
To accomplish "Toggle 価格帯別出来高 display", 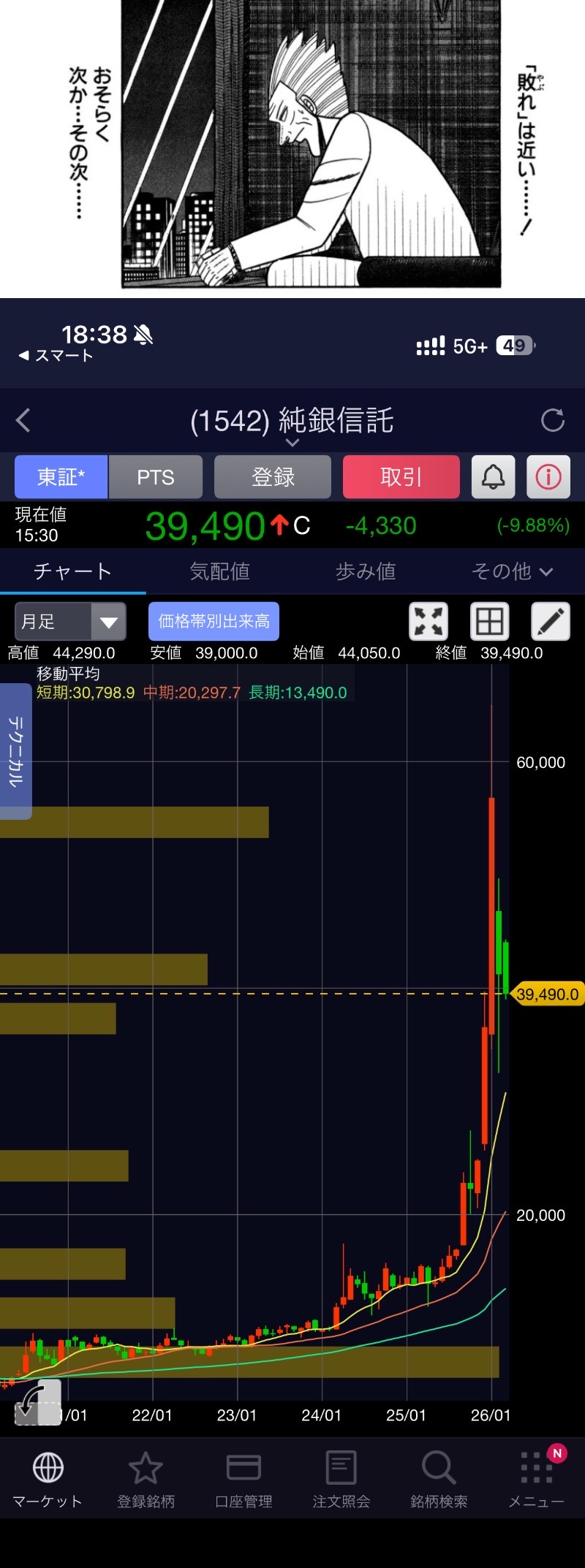I will coord(214,622).
